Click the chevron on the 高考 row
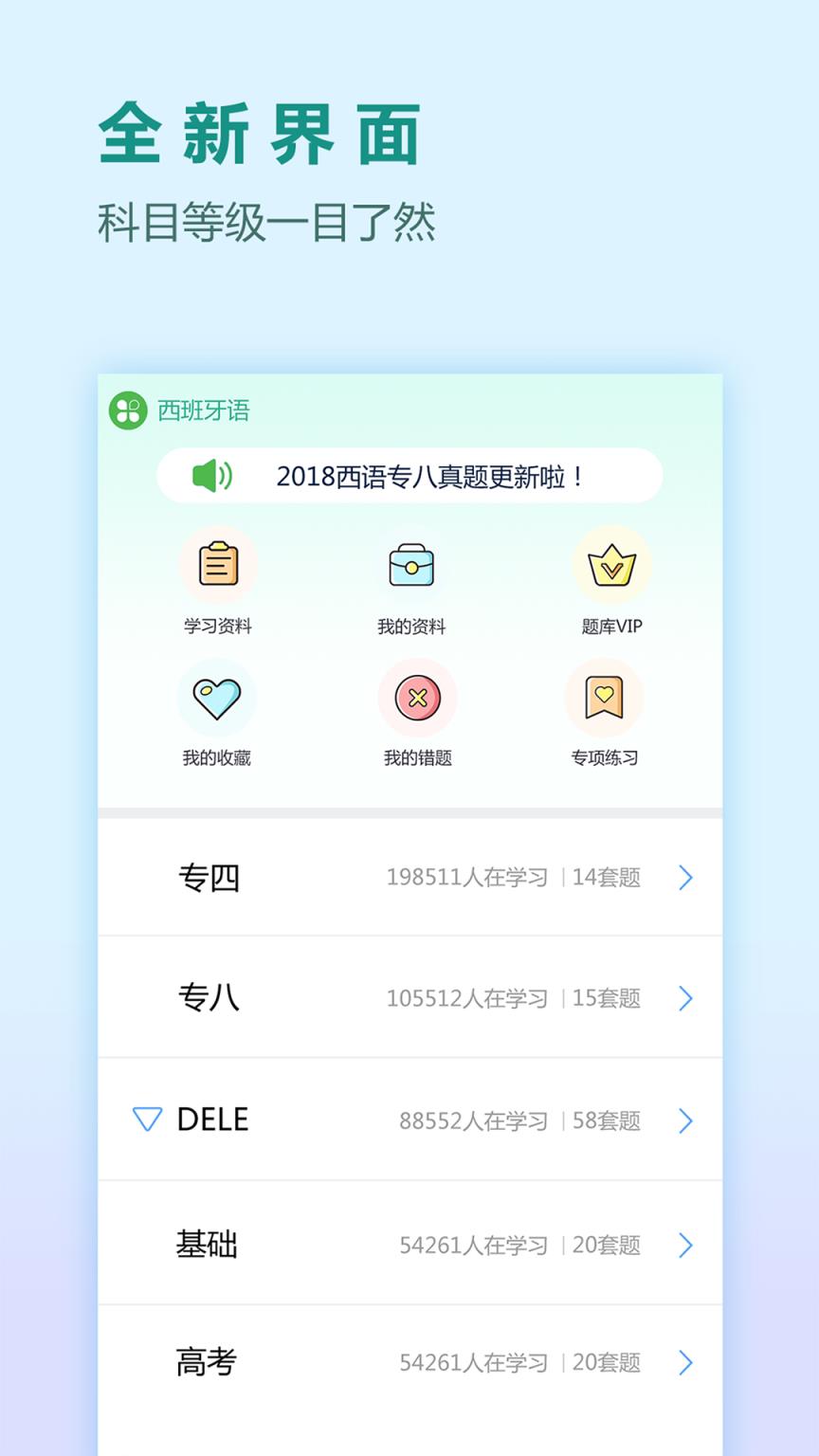Screen dimensions: 819x1456 tap(685, 1361)
